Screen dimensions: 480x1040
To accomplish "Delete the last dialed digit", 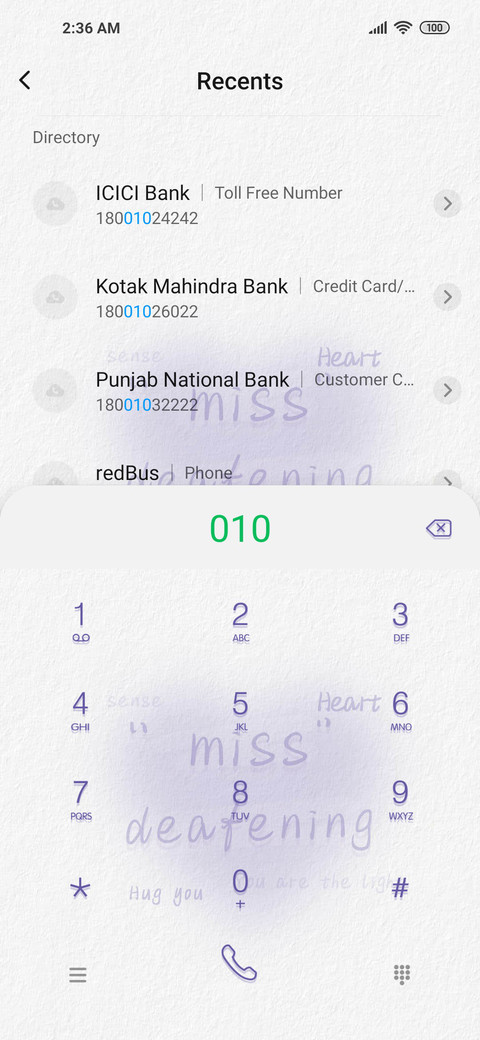I will (439, 529).
